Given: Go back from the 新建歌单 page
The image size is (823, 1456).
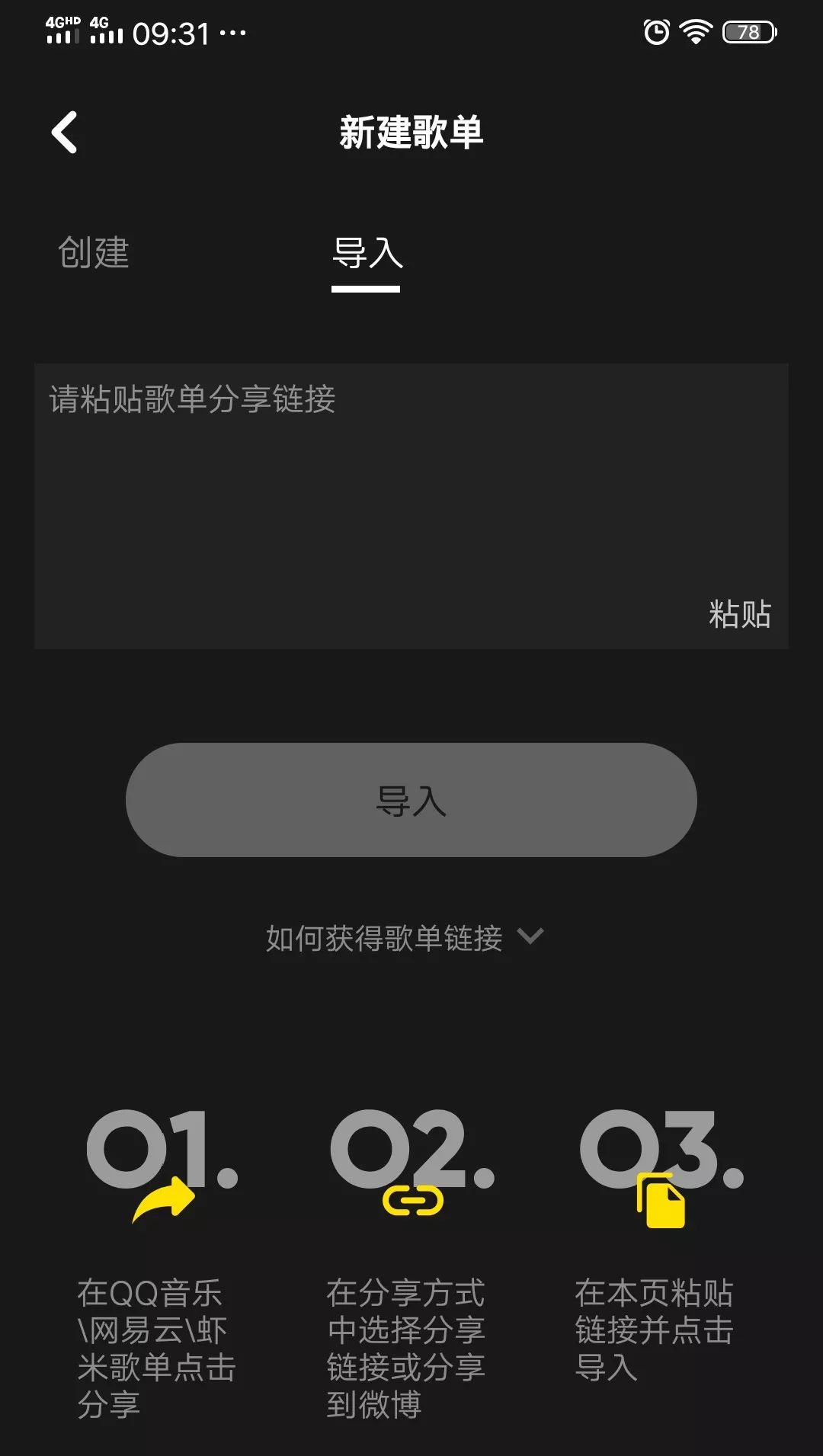Looking at the screenshot, I should (x=65, y=133).
